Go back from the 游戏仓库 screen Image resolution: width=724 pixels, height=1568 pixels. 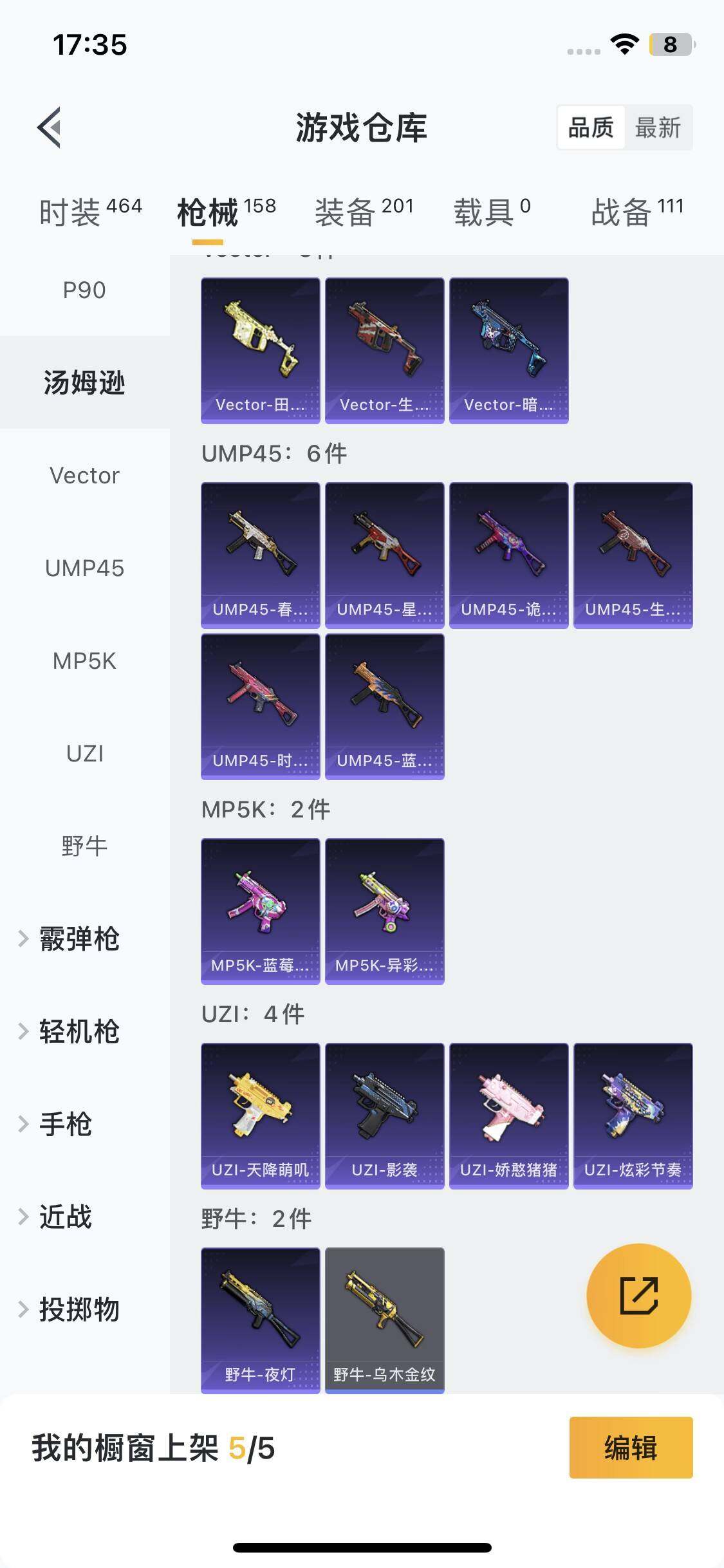click(50, 127)
